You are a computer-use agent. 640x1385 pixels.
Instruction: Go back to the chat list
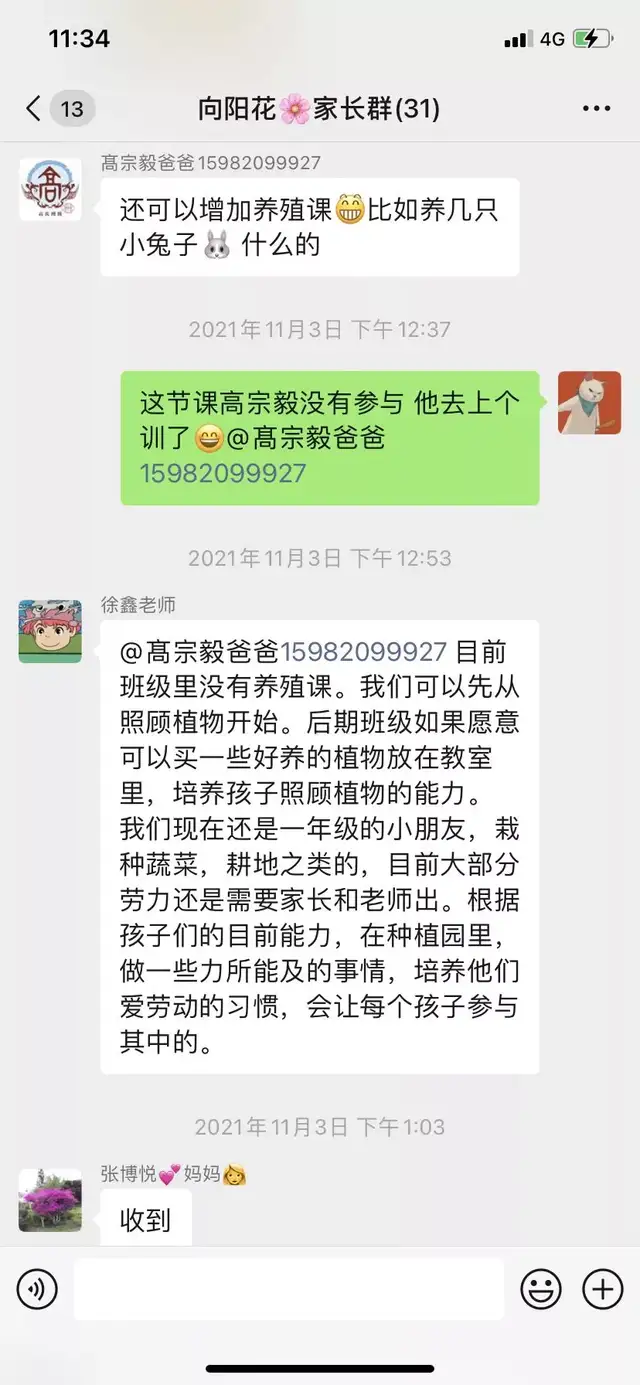point(36,108)
